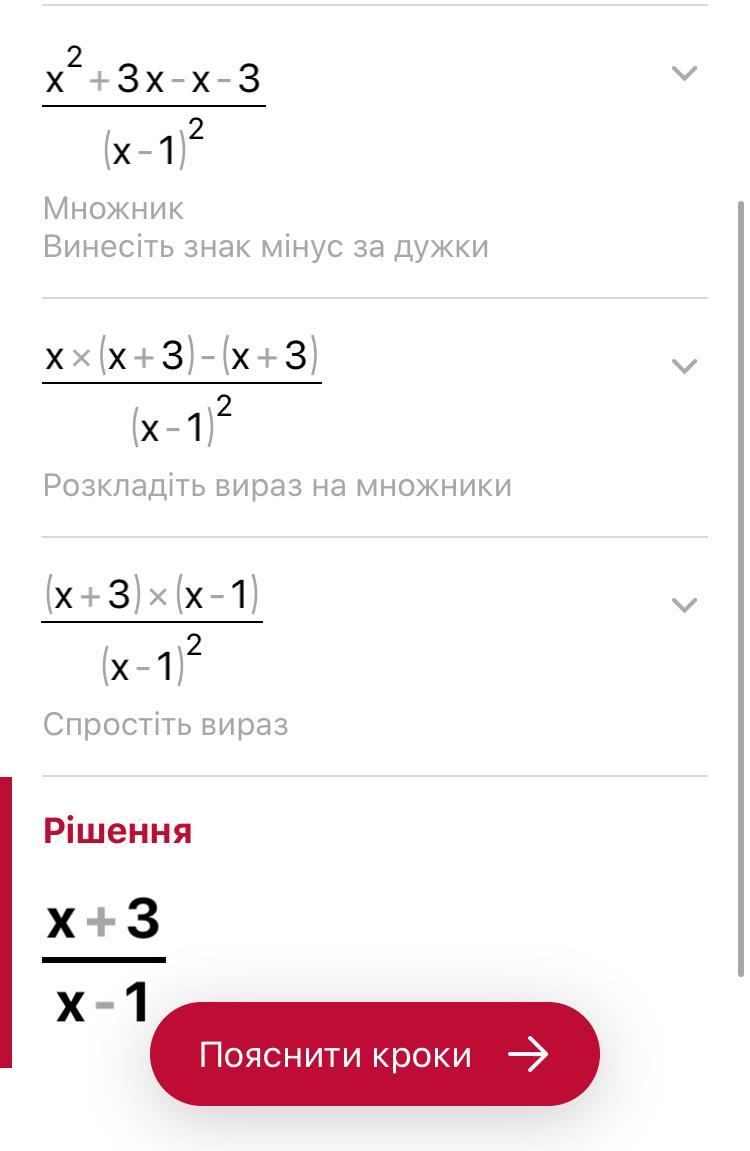The height and width of the screenshot is (1151, 750).
Task: Tap the 'Пояснити кроки' button
Action: click(374, 1055)
